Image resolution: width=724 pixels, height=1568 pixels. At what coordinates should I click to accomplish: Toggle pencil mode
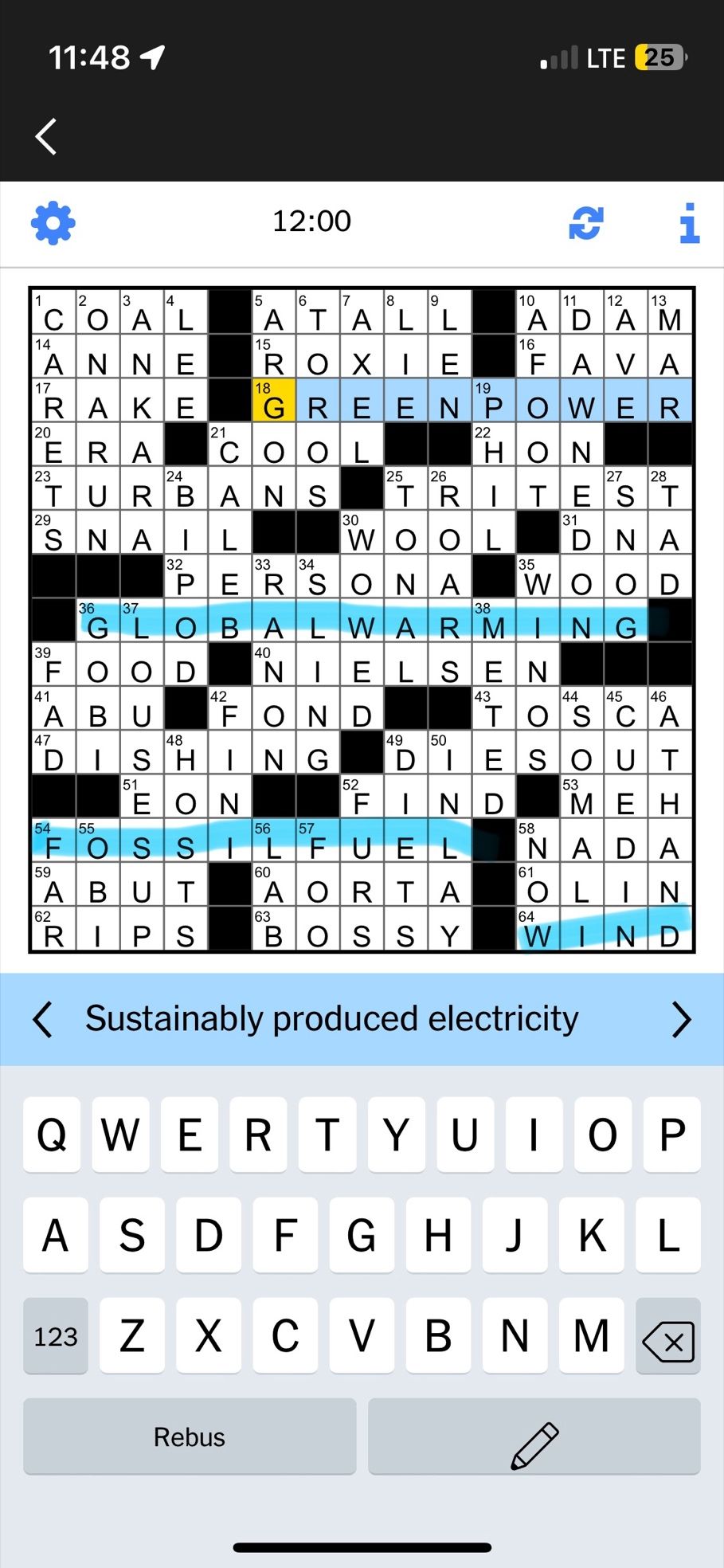(534, 1437)
